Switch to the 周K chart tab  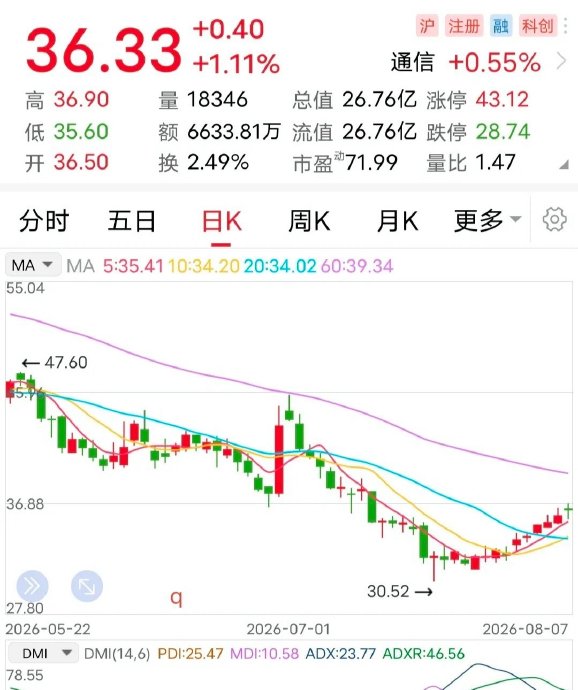pos(309,220)
